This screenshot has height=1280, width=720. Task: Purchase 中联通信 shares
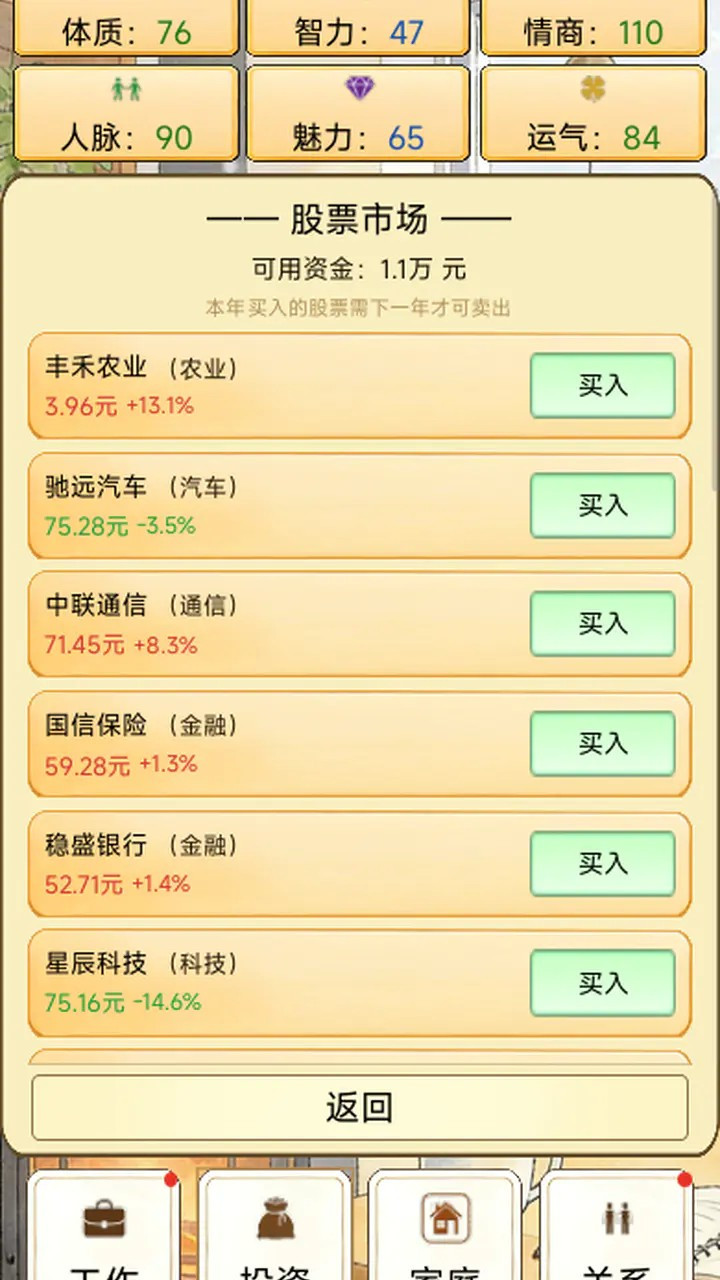[602, 624]
